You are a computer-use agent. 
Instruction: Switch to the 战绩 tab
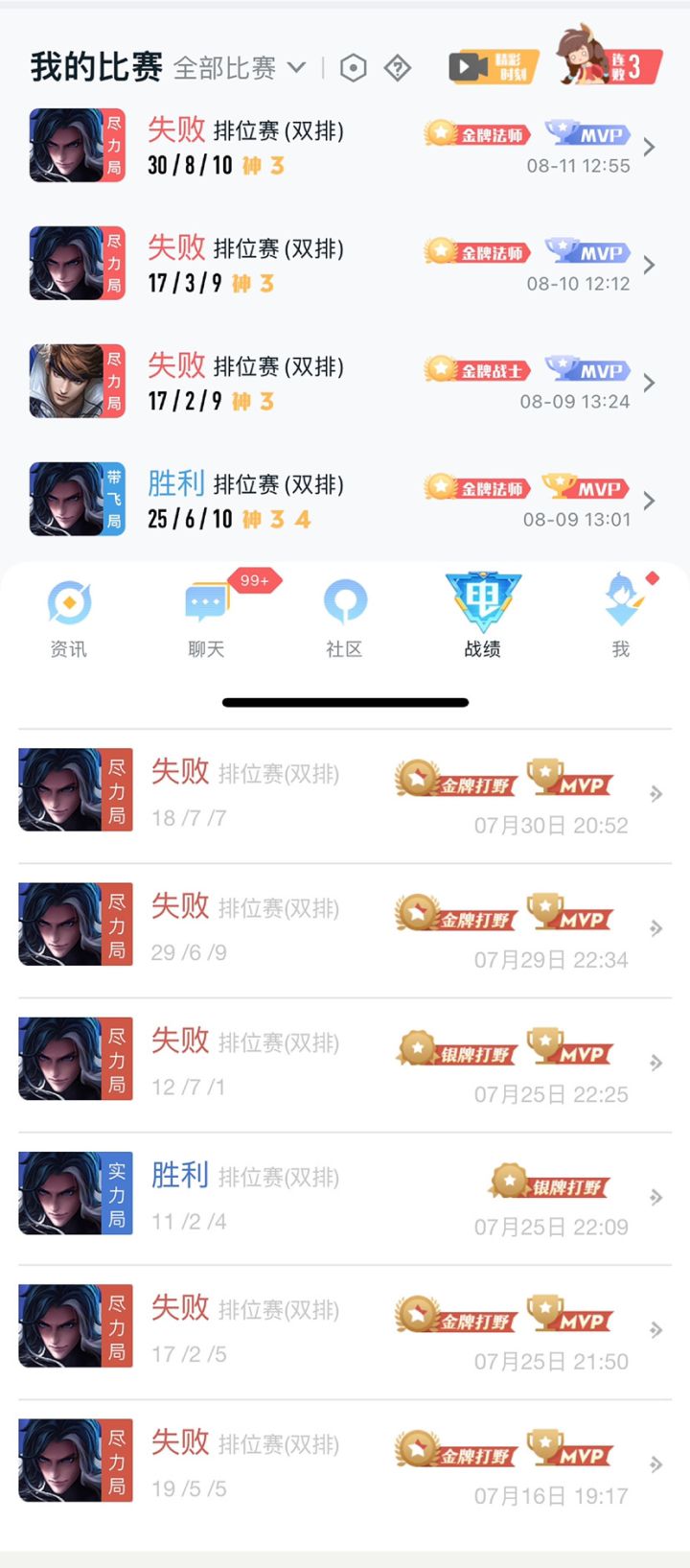tap(482, 614)
